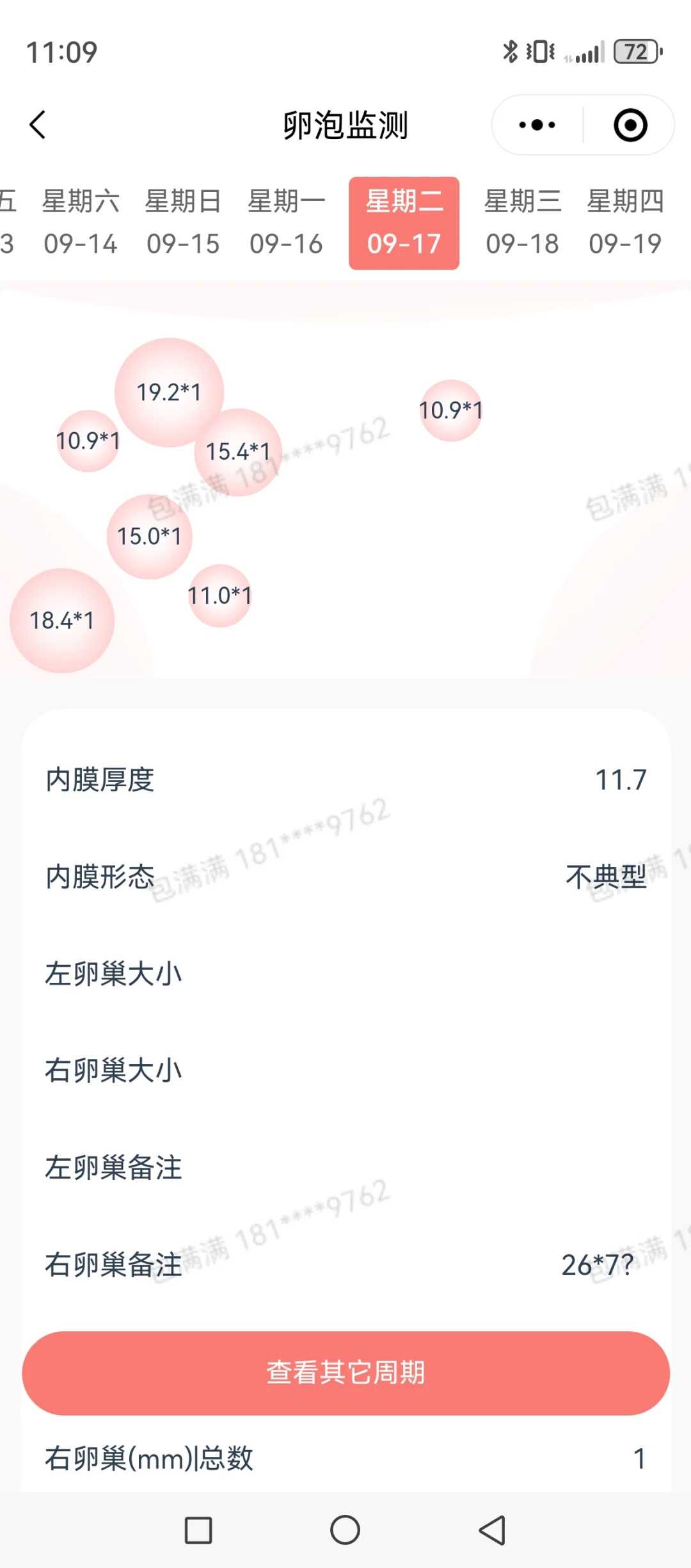Viewport: 691px width, 1568px height.
Task: Select the 星期一 09-16 date tab
Action: point(285,222)
